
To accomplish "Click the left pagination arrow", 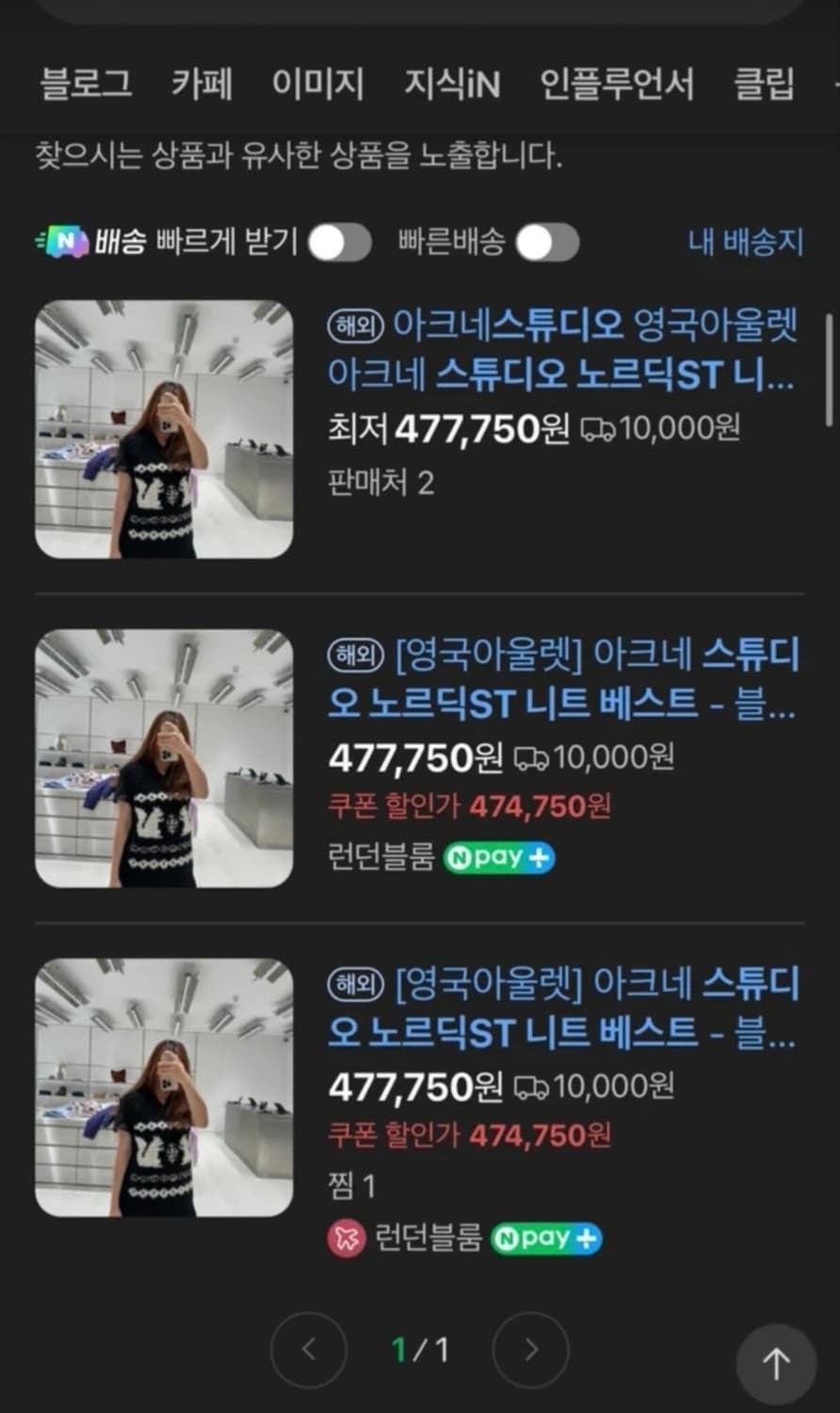I will coord(309,1352).
